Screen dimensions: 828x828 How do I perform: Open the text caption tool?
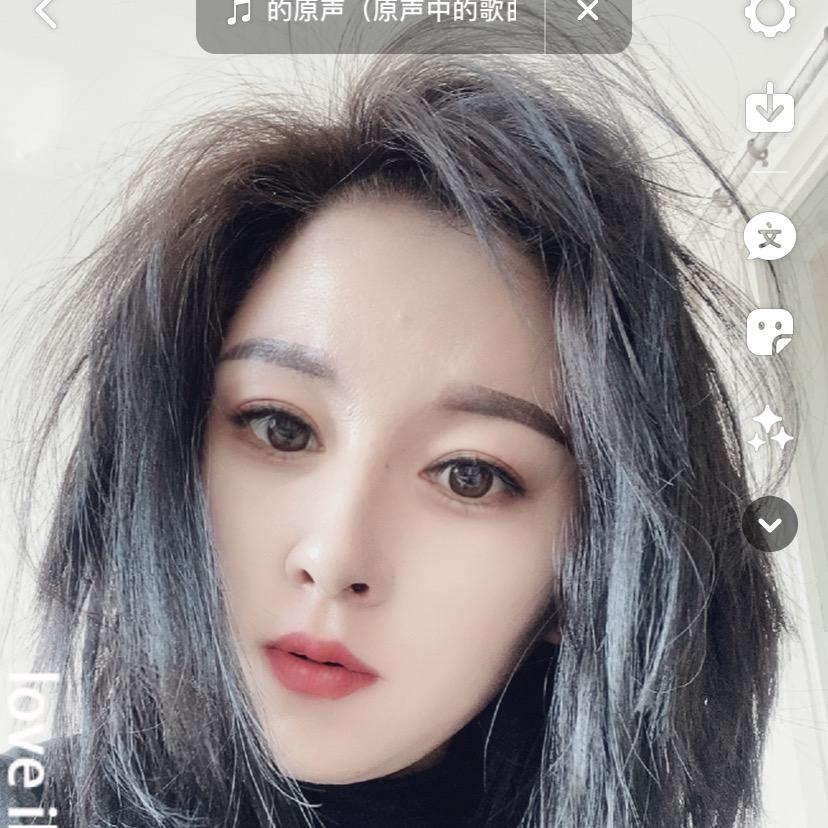(769, 238)
